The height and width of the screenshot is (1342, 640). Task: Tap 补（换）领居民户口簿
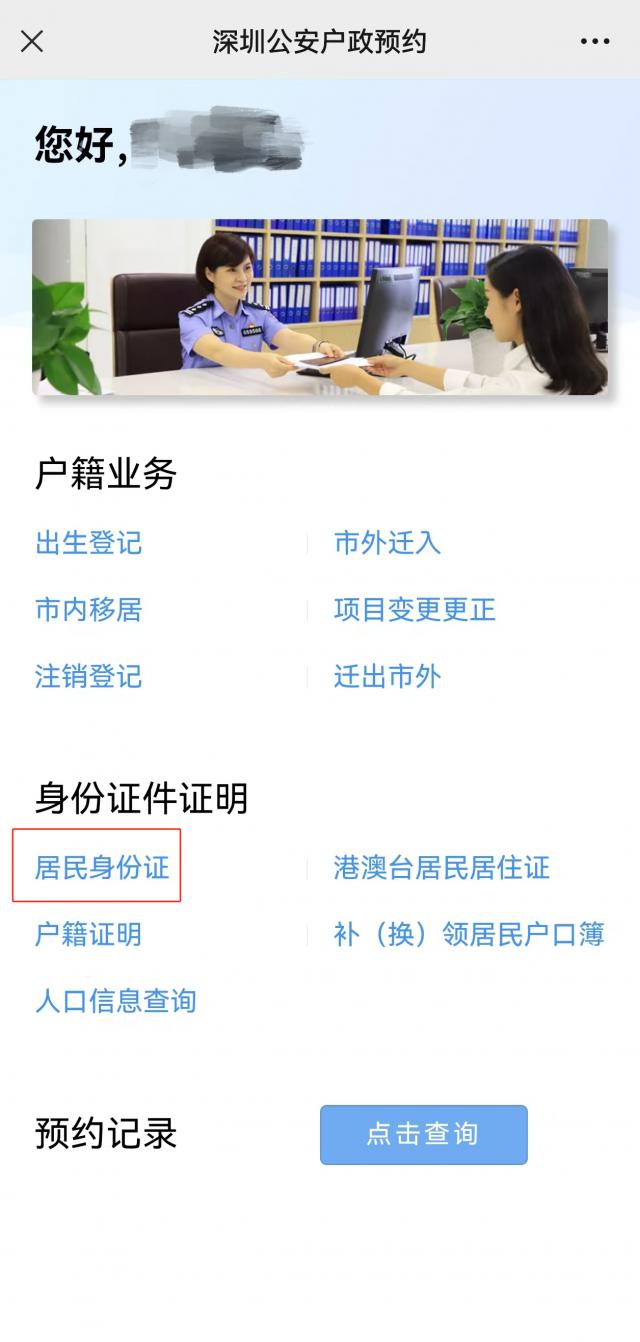click(x=468, y=934)
